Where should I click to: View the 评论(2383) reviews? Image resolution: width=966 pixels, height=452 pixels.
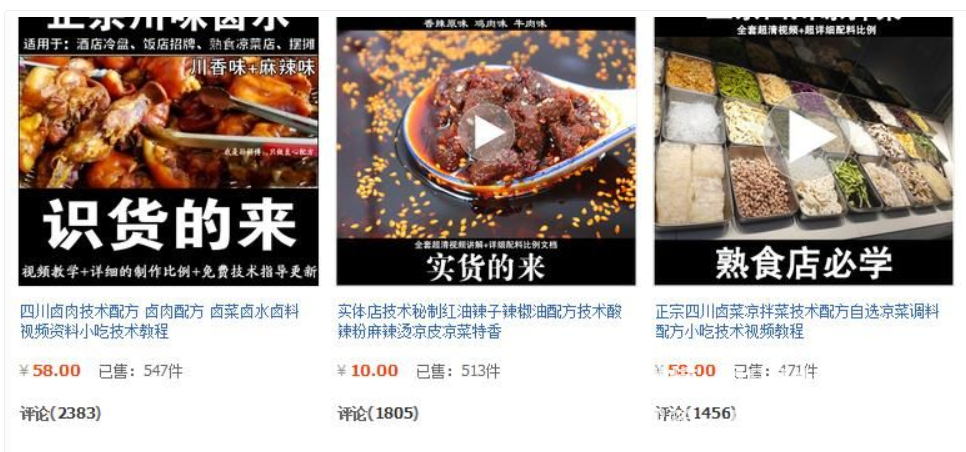coord(60,413)
